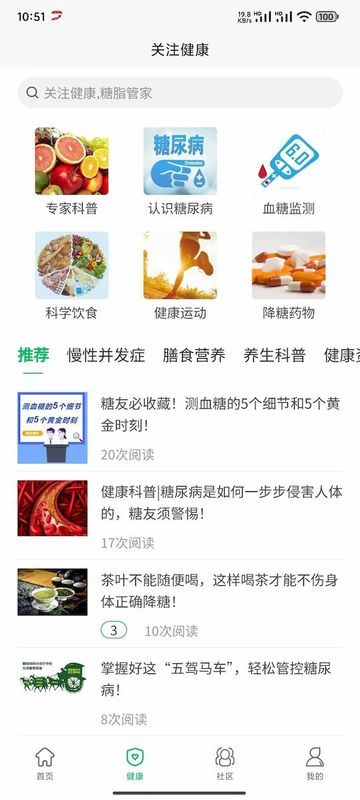Open the 我的 profile tab

coord(315,763)
